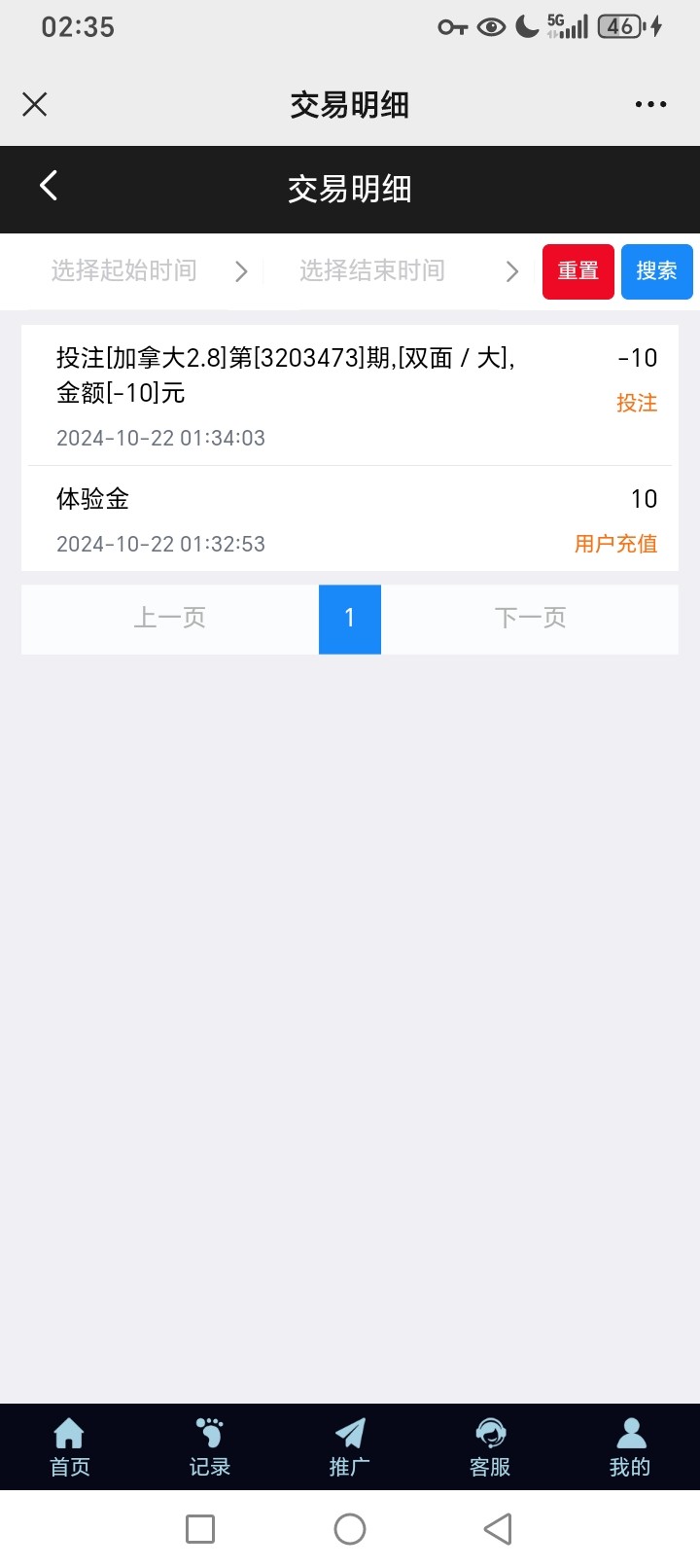Switch to the 记录 records tab
The width and height of the screenshot is (700, 1568).
tap(210, 1447)
